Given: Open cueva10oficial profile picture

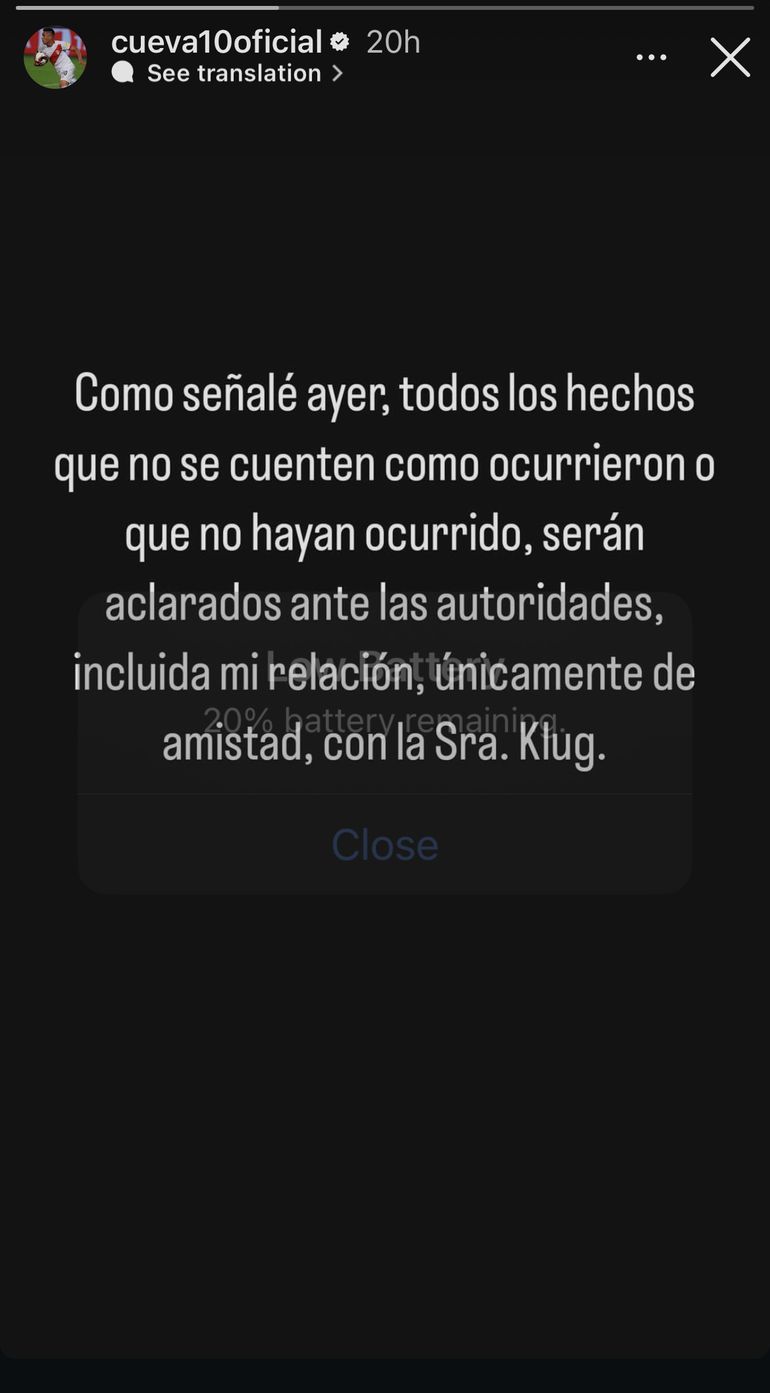Looking at the screenshot, I should point(55,57).
